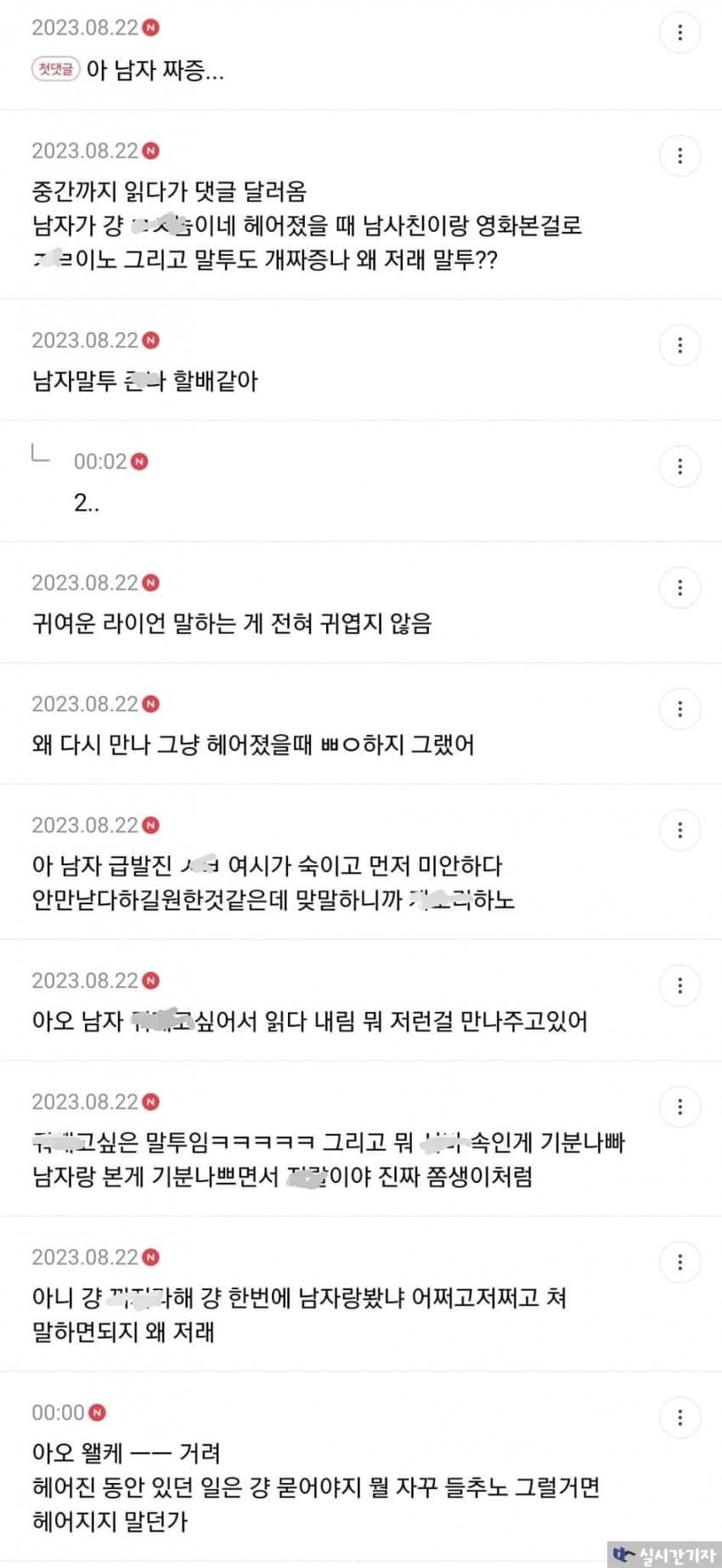Open options for the '어쩌고저쩌고' comment

coord(680,1262)
